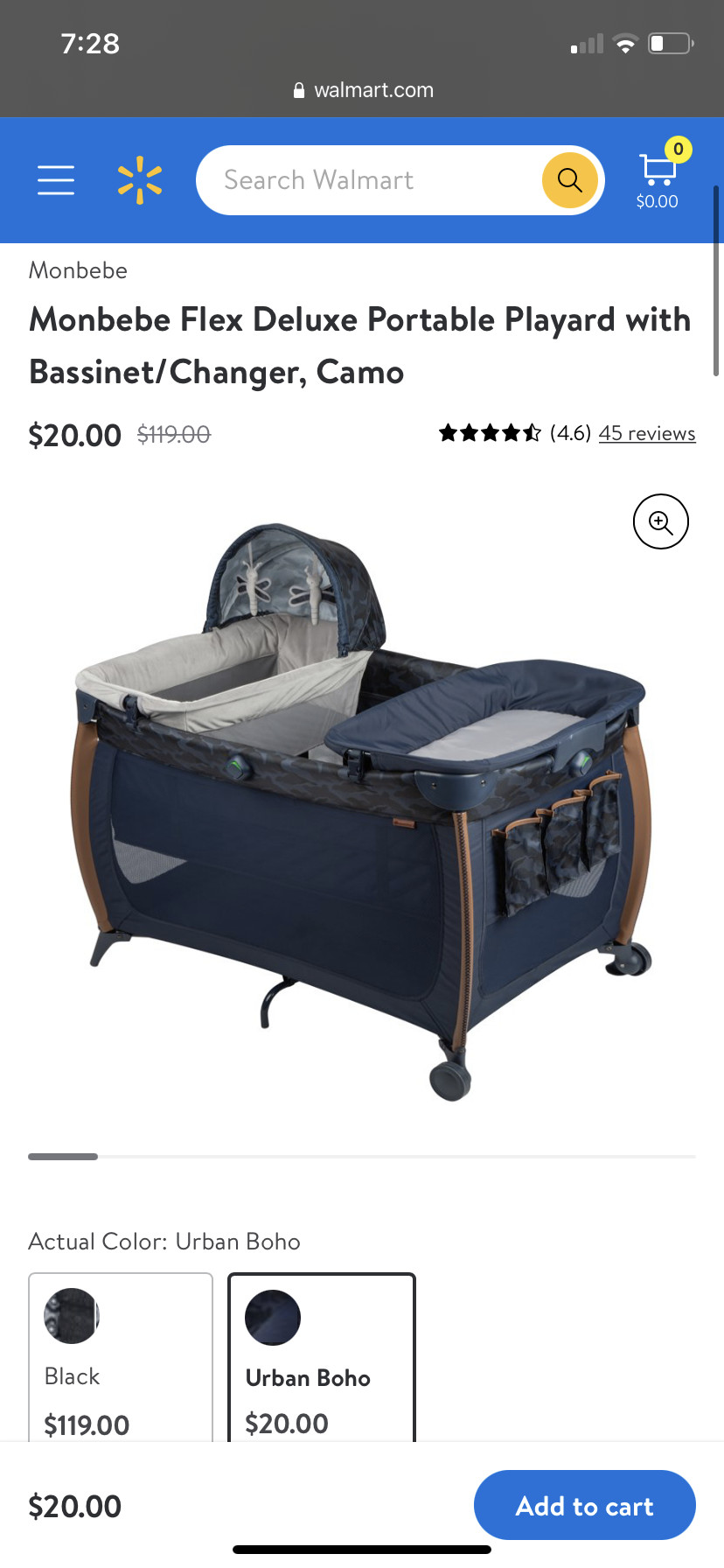Open the Monbebe brand link
Image resolution: width=724 pixels, height=1568 pixels.
click(79, 270)
